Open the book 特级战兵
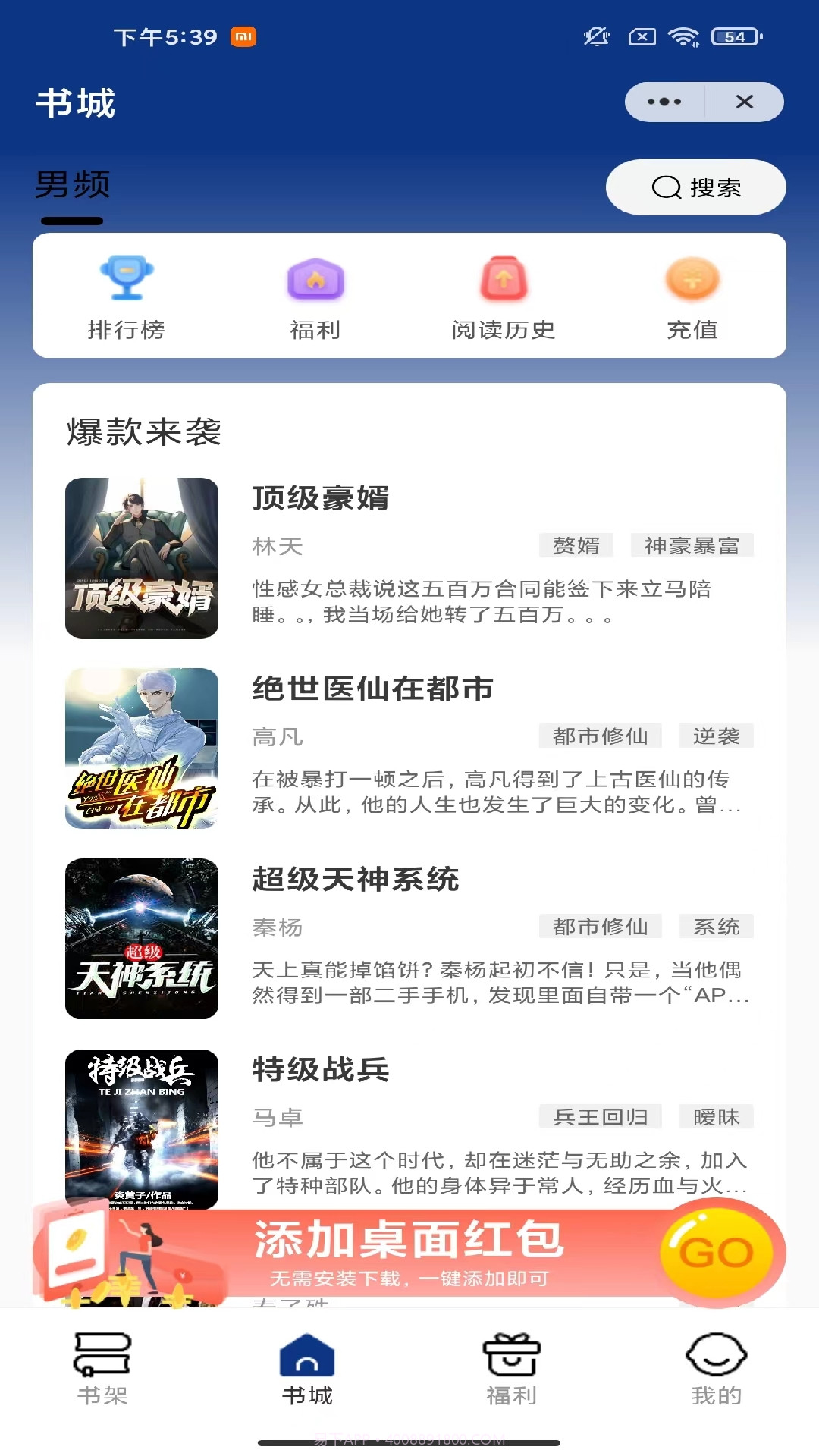 318,1070
